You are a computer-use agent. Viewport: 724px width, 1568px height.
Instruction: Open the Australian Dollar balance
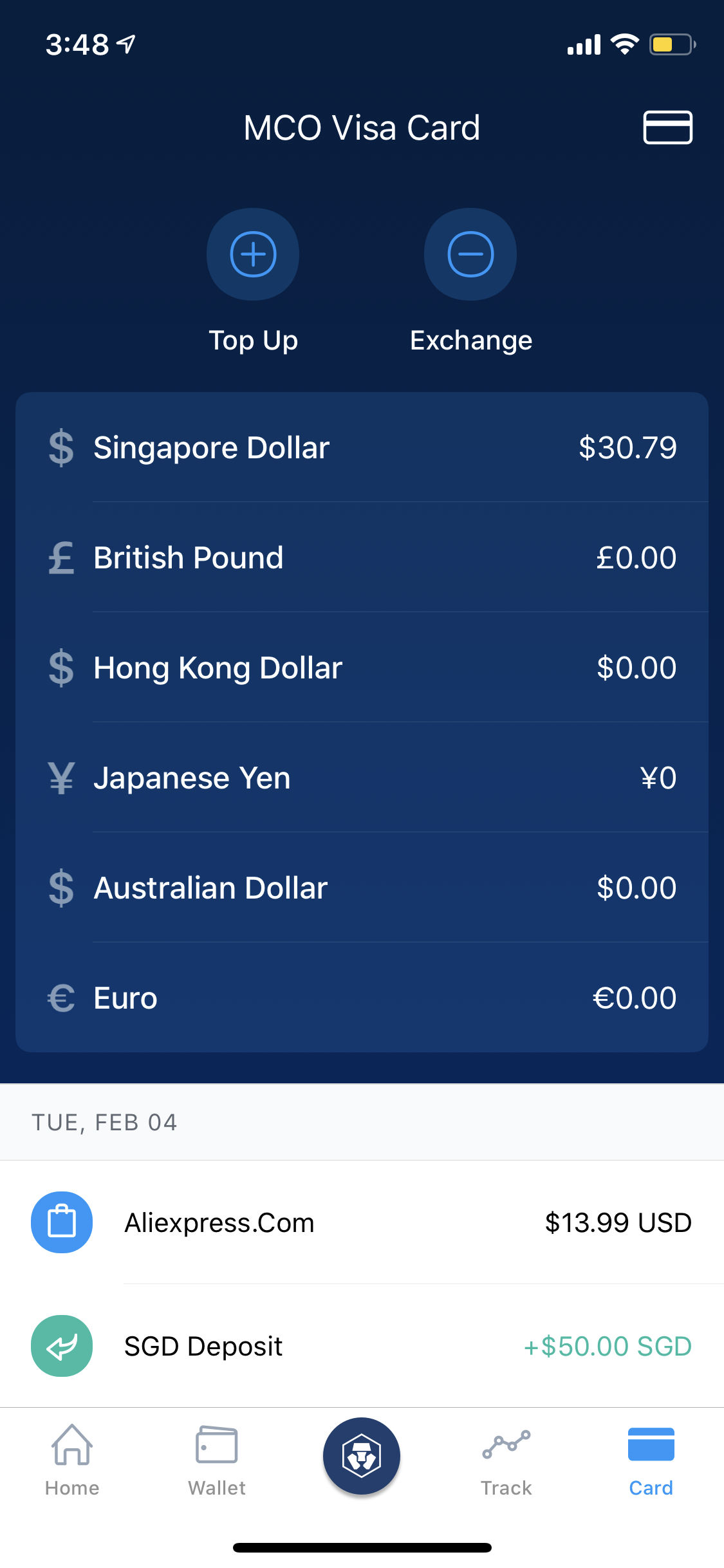pyautogui.click(x=362, y=888)
